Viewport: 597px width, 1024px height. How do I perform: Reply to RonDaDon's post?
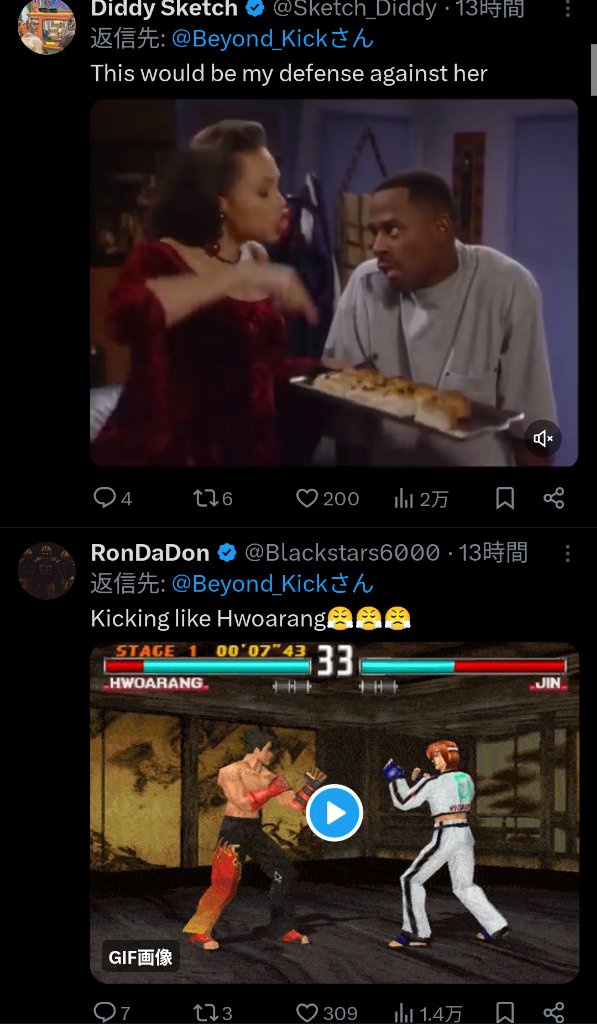(x=112, y=1012)
